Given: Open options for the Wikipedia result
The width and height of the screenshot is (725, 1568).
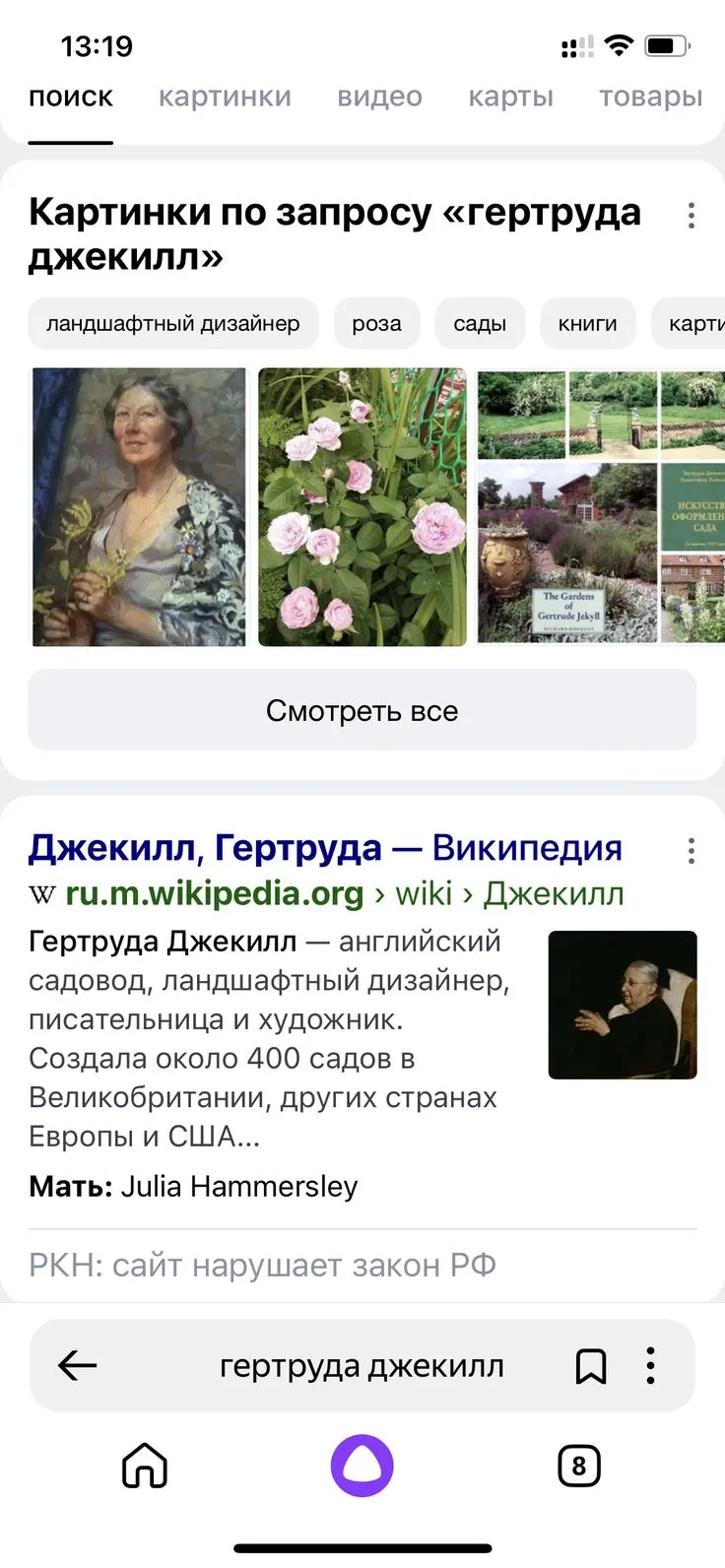Looking at the screenshot, I should pyautogui.click(x=692, y=850).
